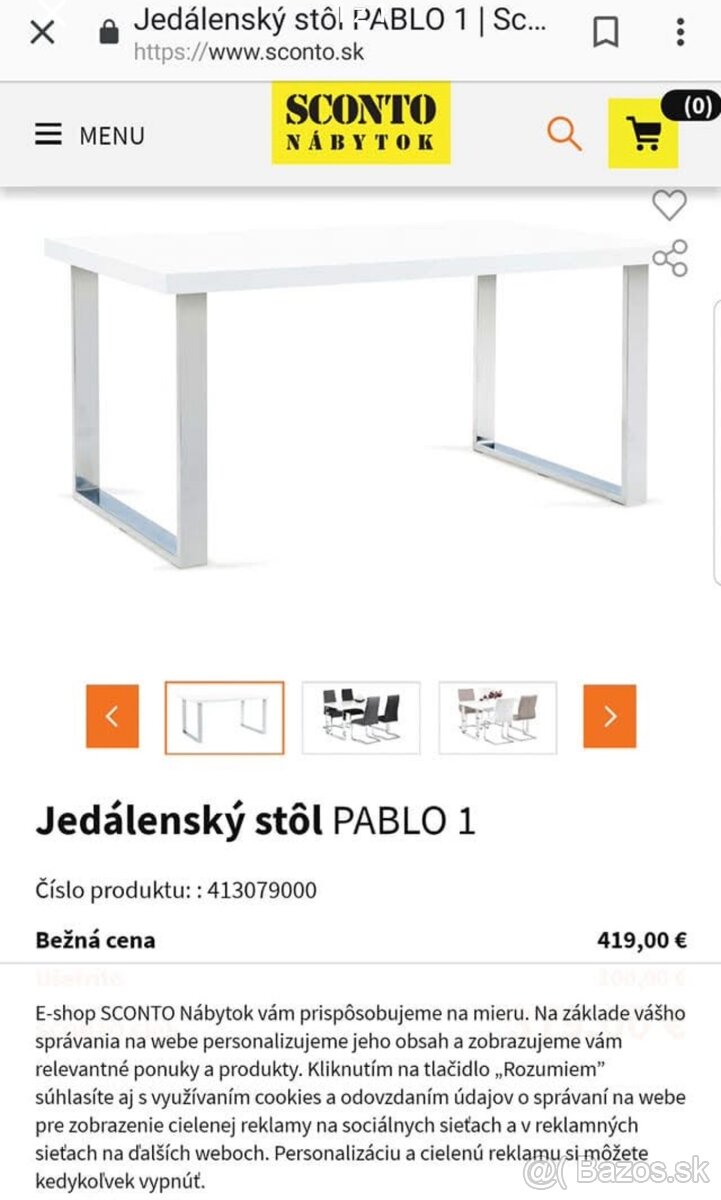
Task: Add PABLO 1 table to favorites
Action: pyautogui.click(x=669, y=206)
